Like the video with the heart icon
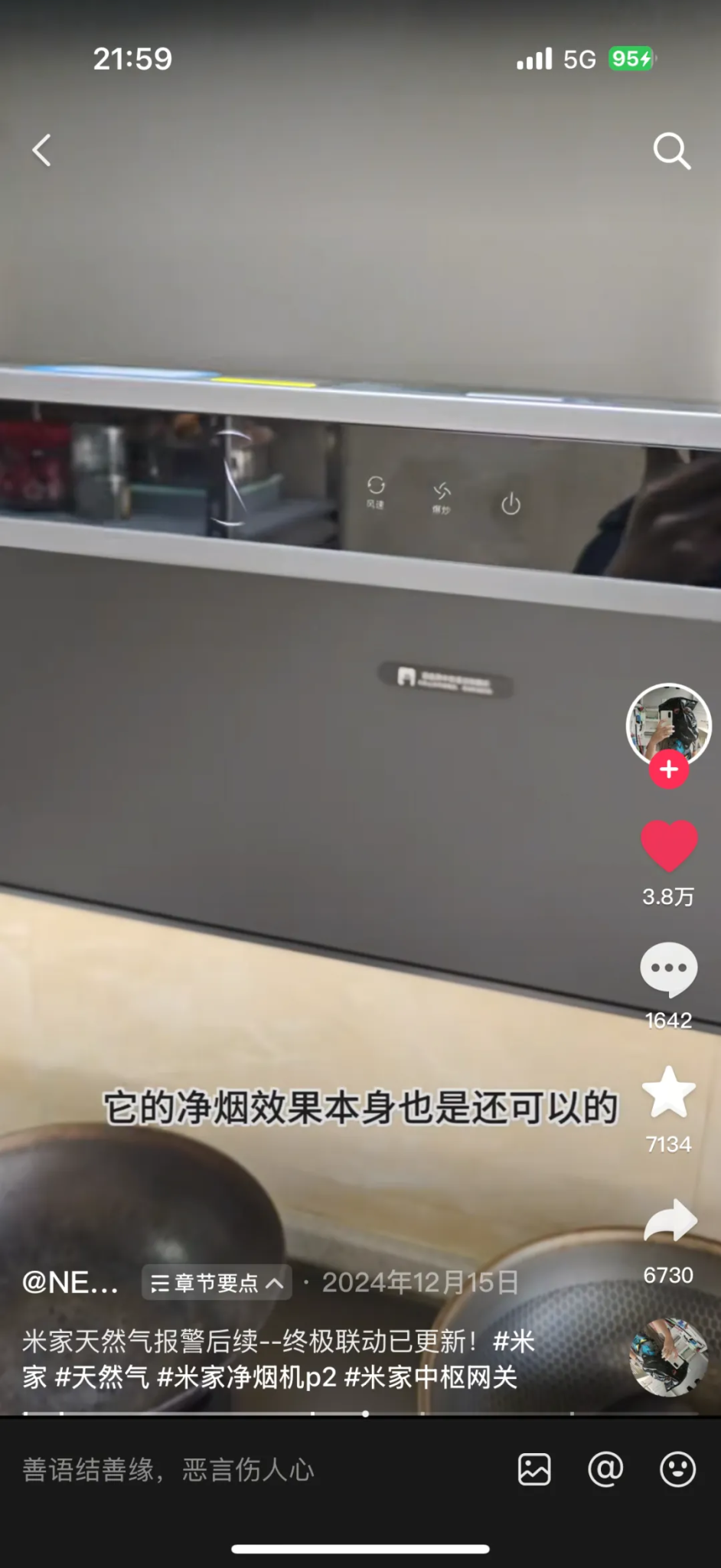The image size is (721, 1568). (669, 845)
